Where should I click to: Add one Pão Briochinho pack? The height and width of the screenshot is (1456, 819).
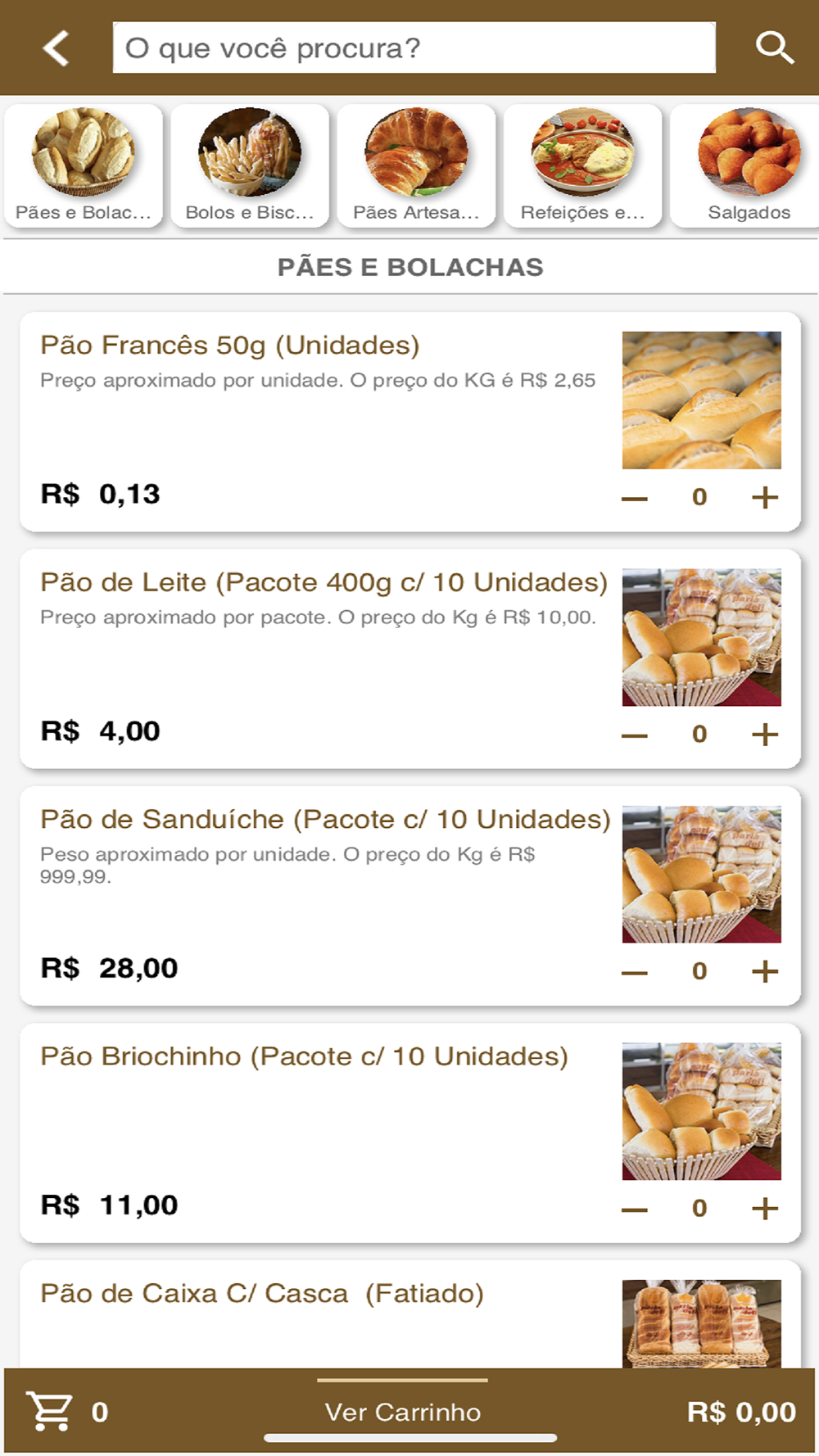pos(765,1209)
